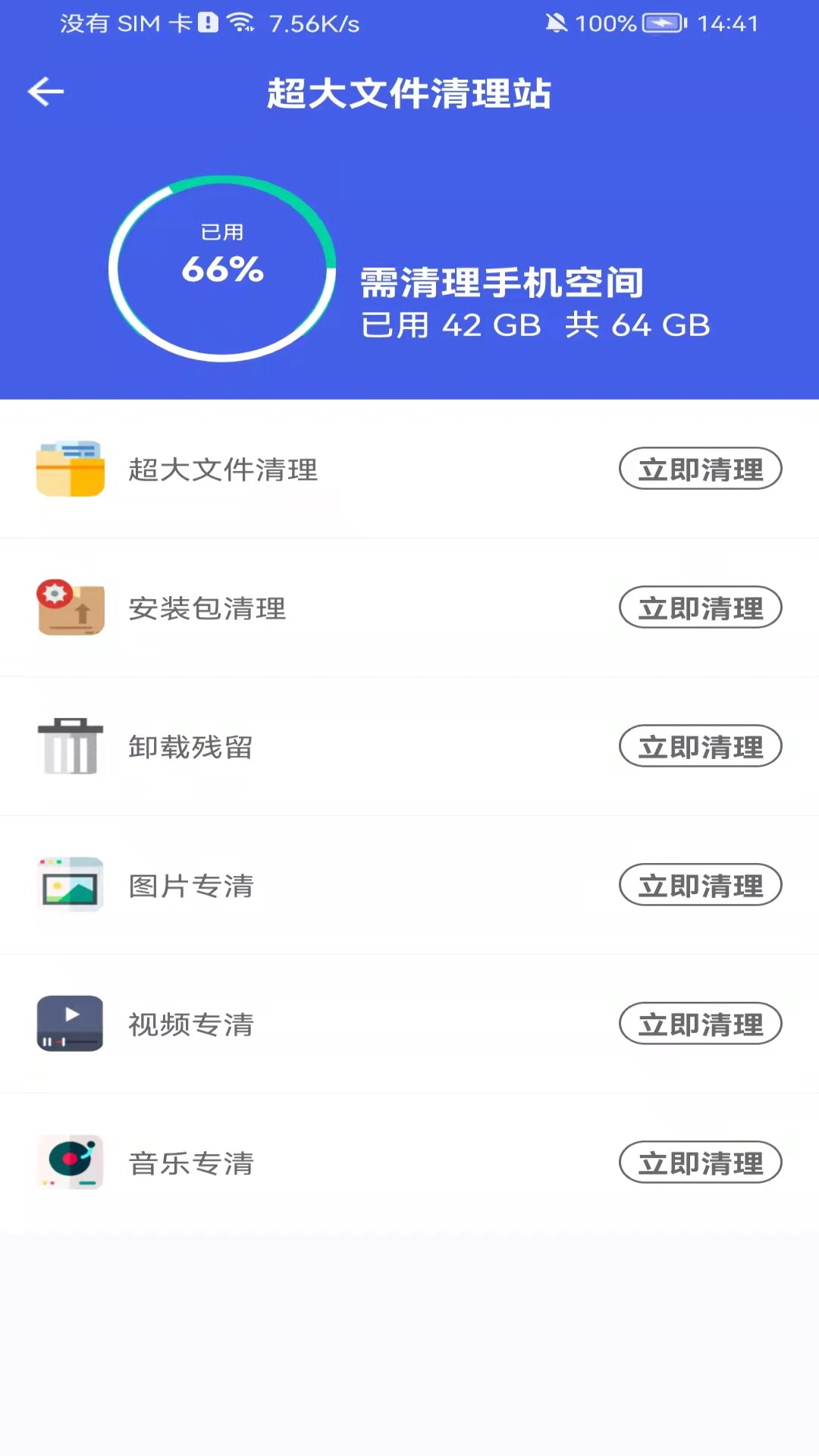Select the 安装包清理 package icon

[70, 608]
